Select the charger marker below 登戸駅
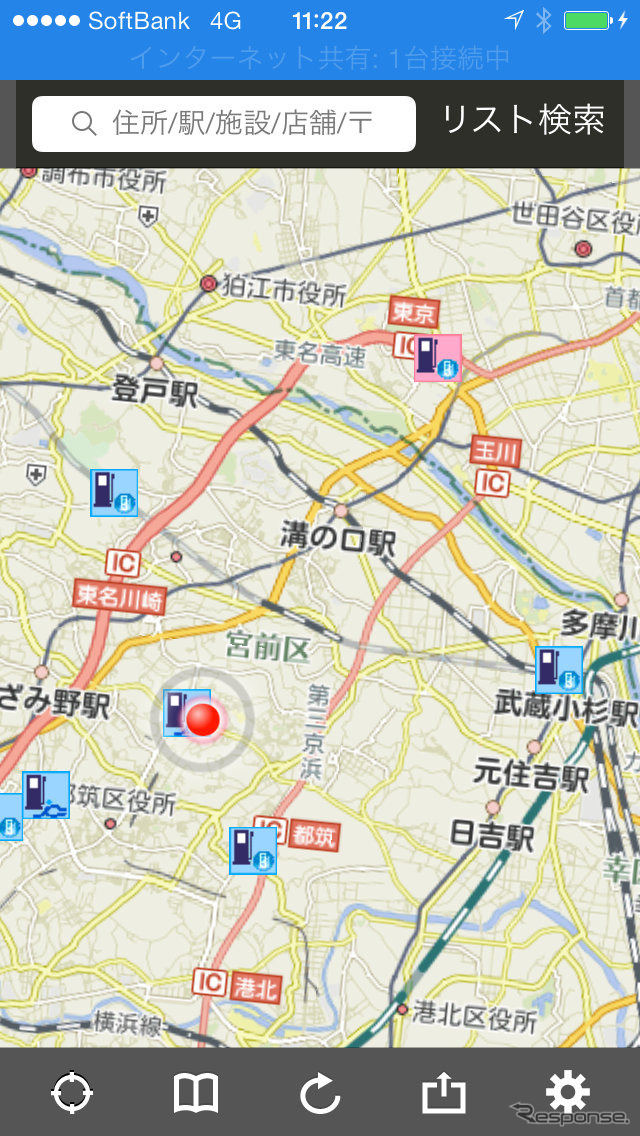Screen dimensions: 640x1136 (114, 493)
